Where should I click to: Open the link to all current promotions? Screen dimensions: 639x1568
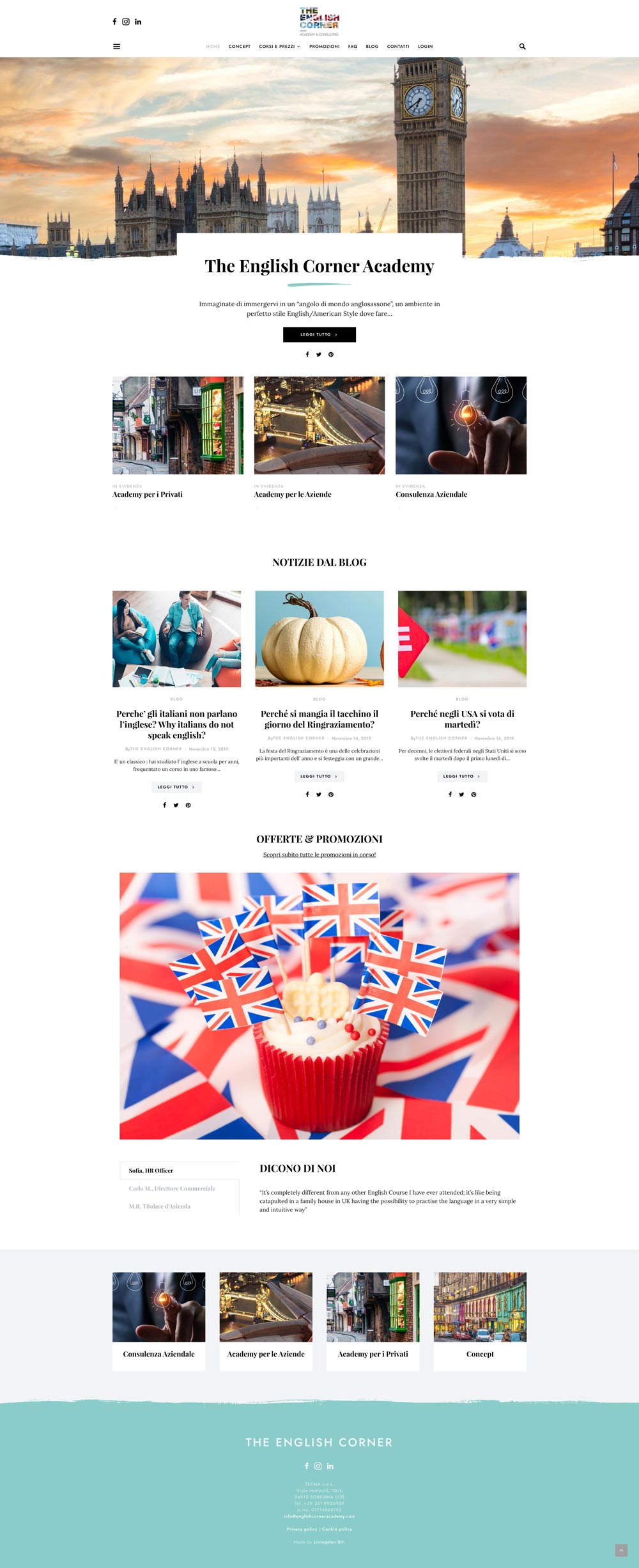pyautogui.click(x=319, y=855)
